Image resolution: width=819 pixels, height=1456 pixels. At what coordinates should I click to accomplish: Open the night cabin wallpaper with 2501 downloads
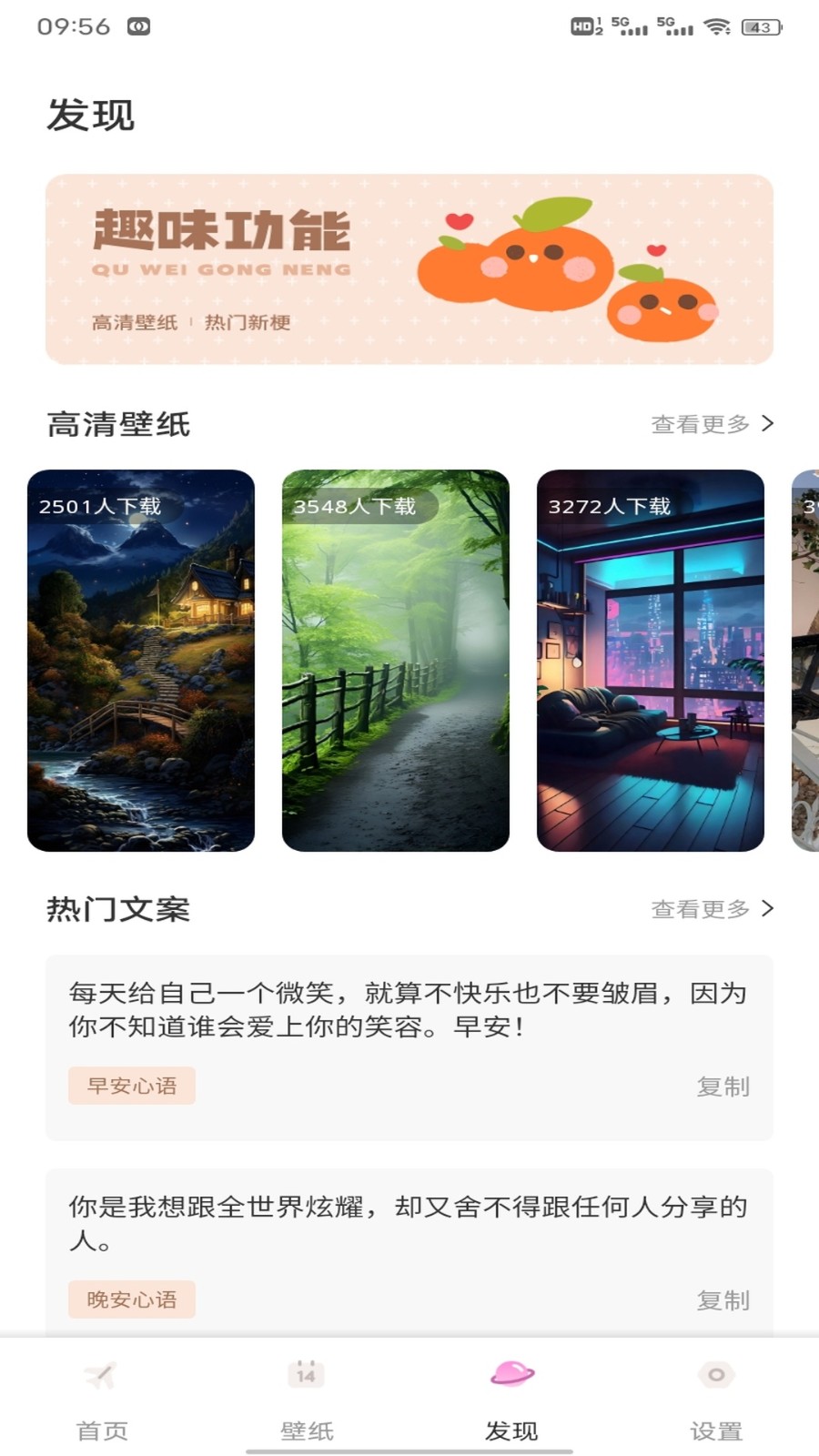coord(141,661)
